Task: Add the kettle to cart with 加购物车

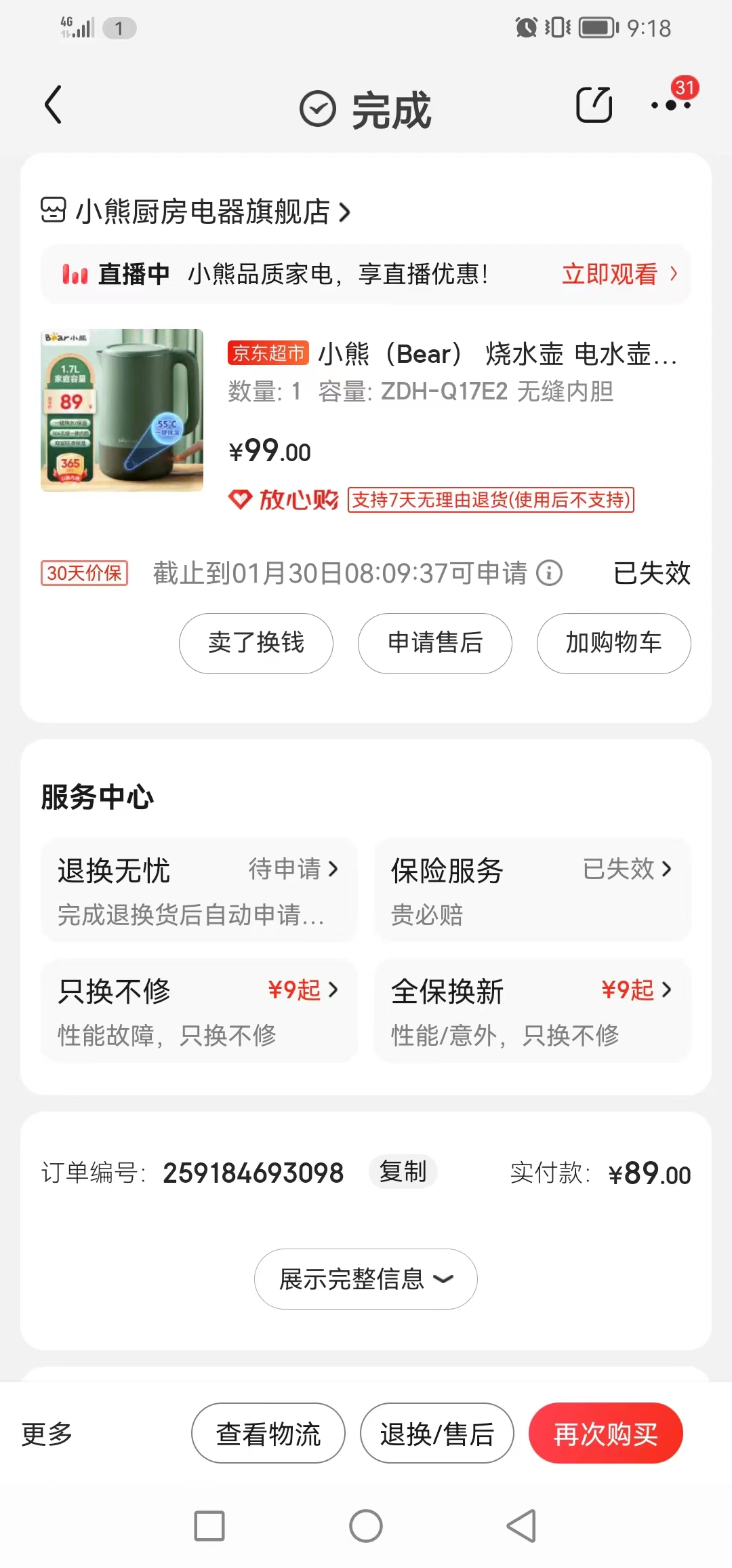Action: (614, 643)
